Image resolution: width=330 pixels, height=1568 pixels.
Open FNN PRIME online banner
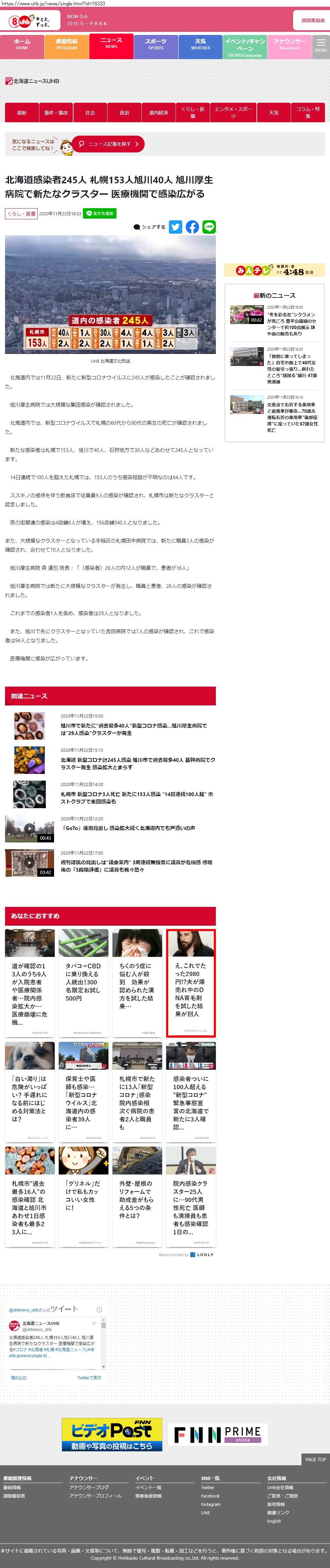(x=218, y=1435)
